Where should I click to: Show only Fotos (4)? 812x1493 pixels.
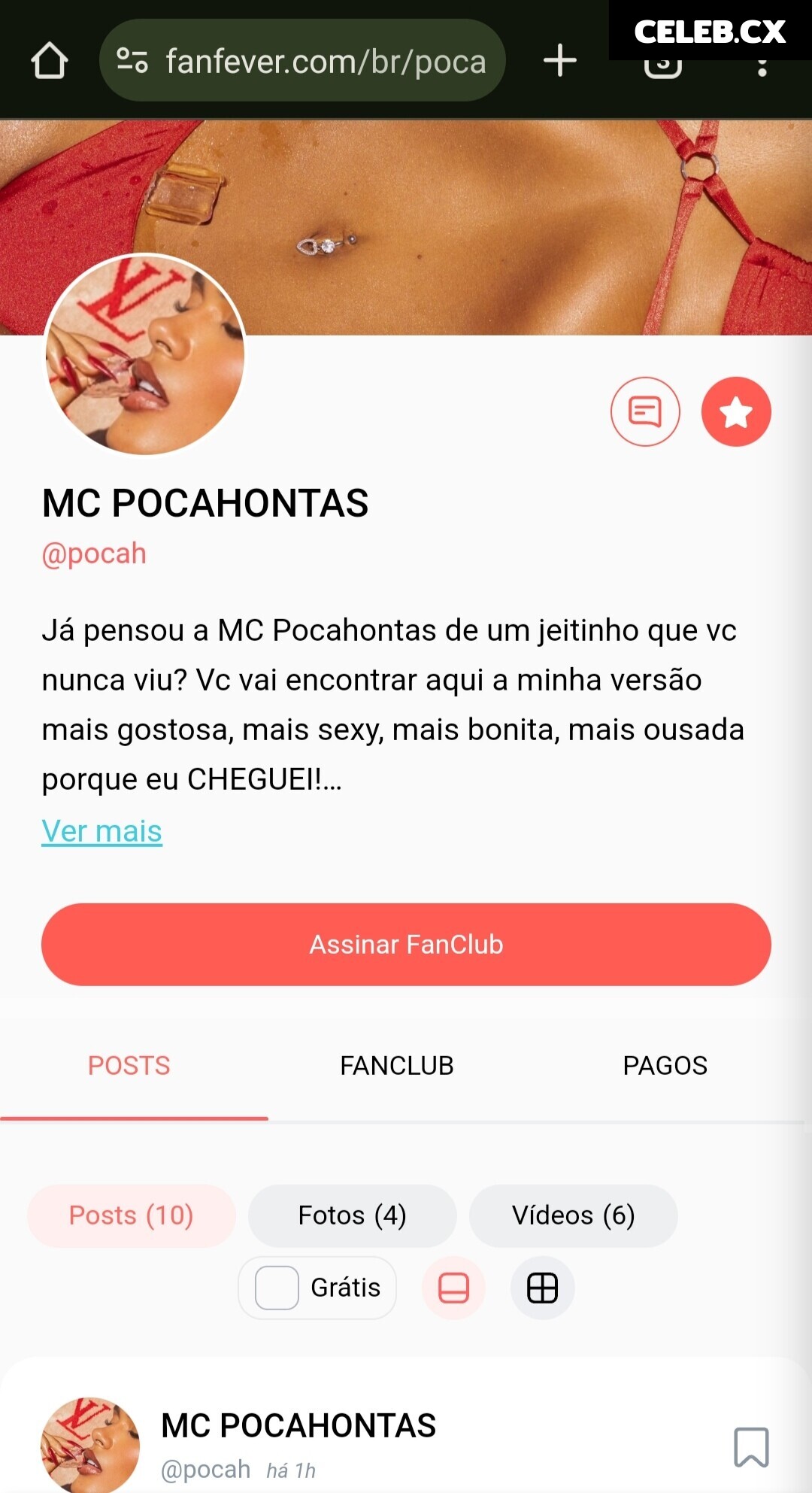point(352,1215)
